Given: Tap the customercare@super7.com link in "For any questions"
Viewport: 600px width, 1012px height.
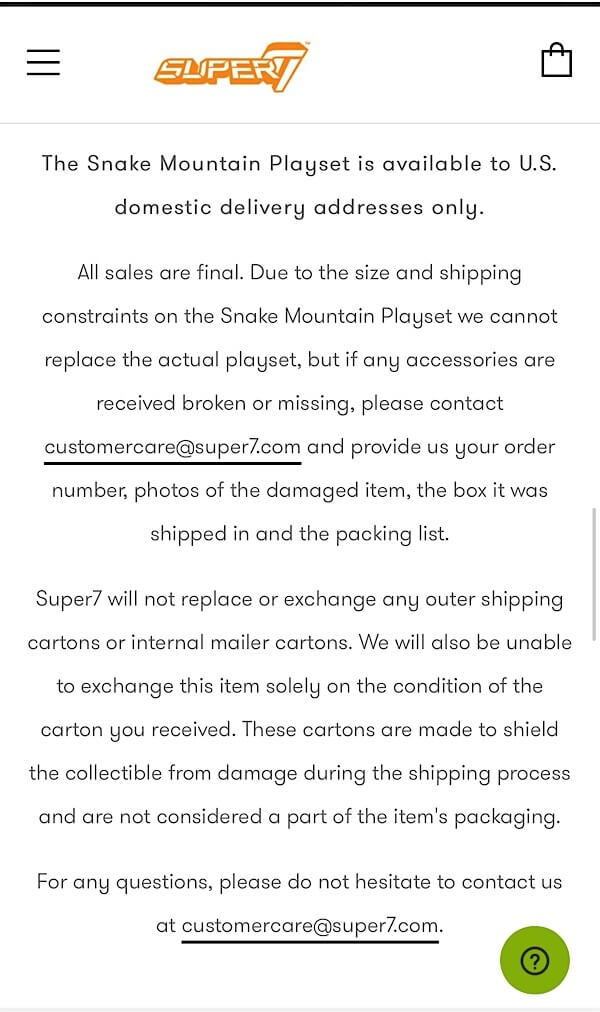Looking at the screenshot, I should pos(310,926).
